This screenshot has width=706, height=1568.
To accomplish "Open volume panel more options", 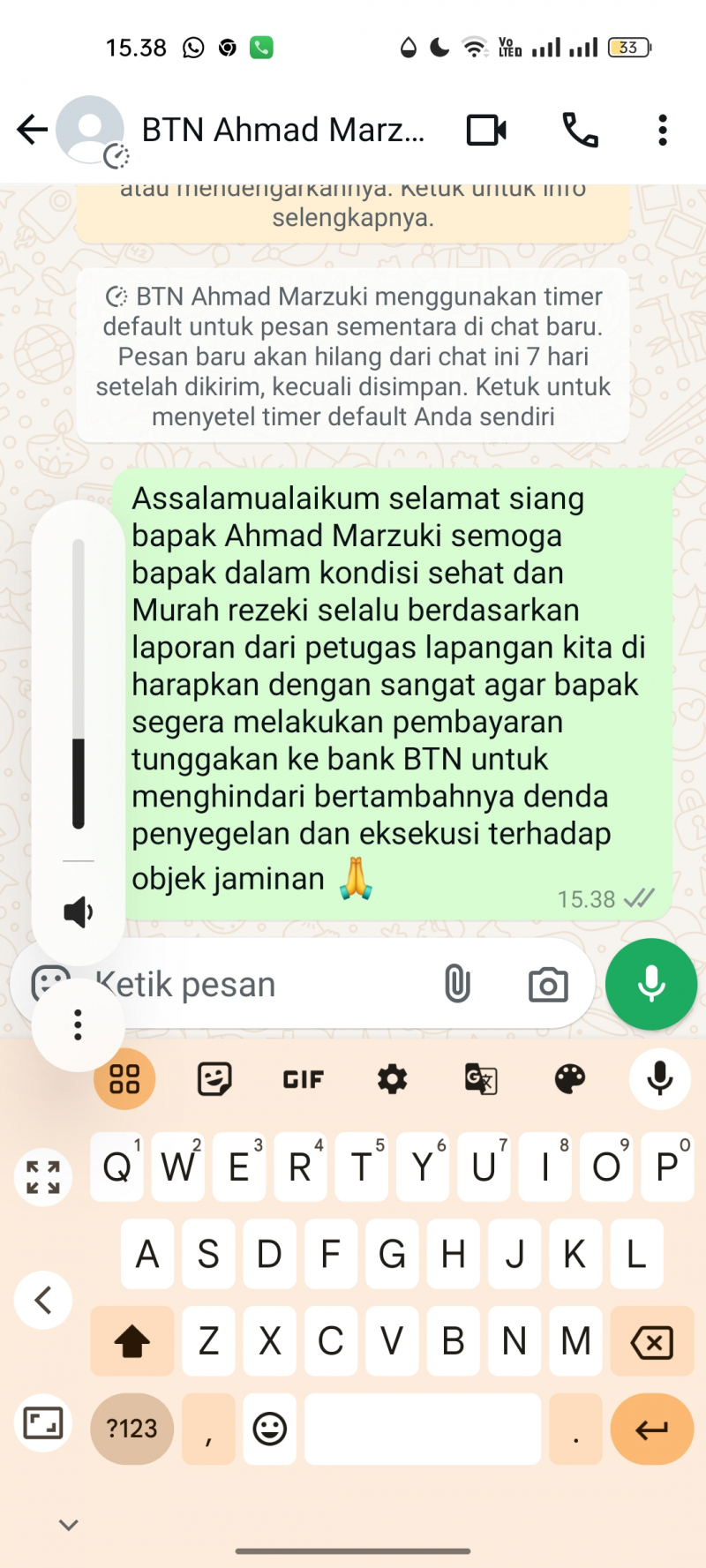I will pyautogui.click(x=78, y=1025).
